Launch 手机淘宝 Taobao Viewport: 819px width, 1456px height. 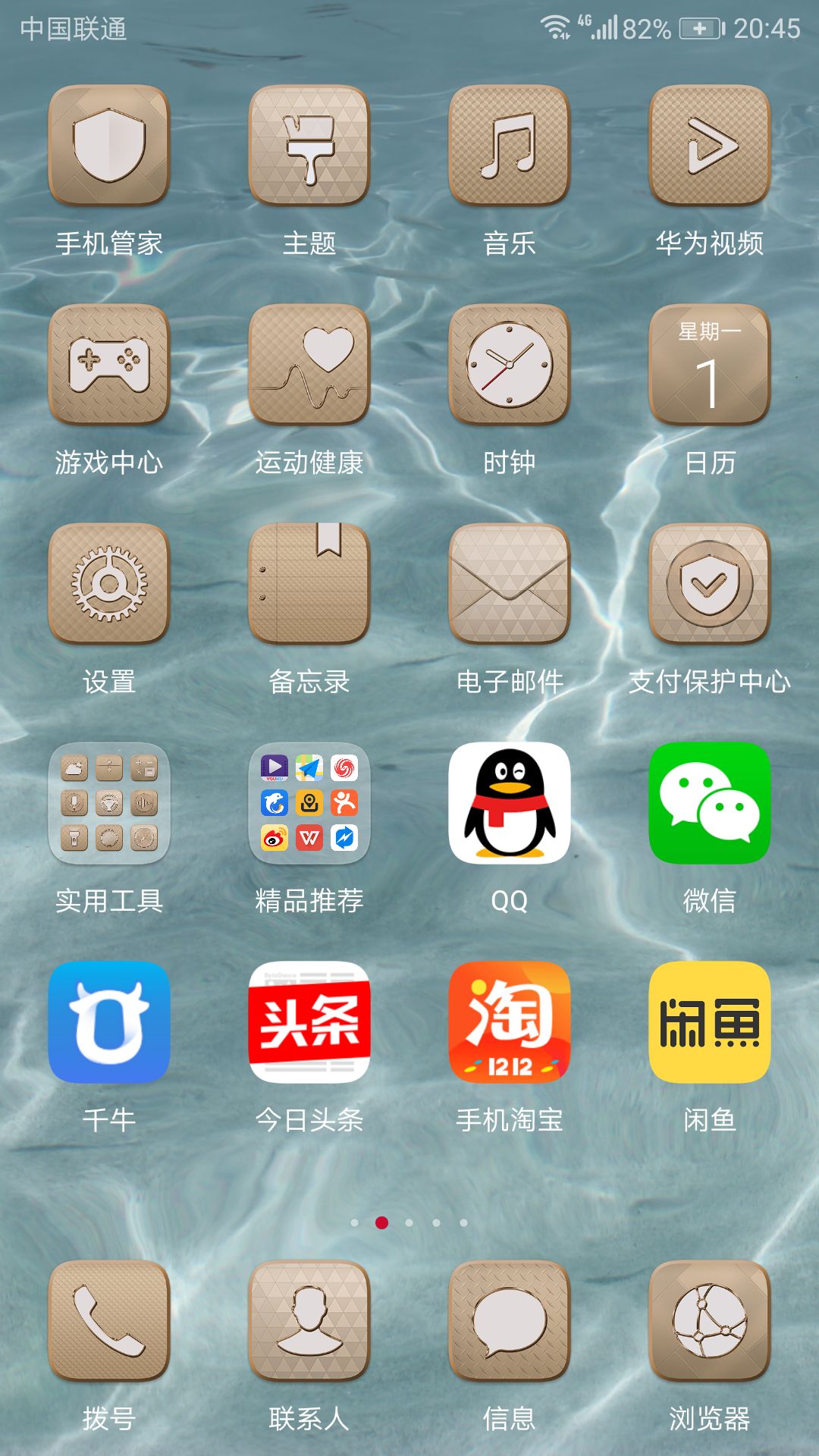coord(509,1021)
